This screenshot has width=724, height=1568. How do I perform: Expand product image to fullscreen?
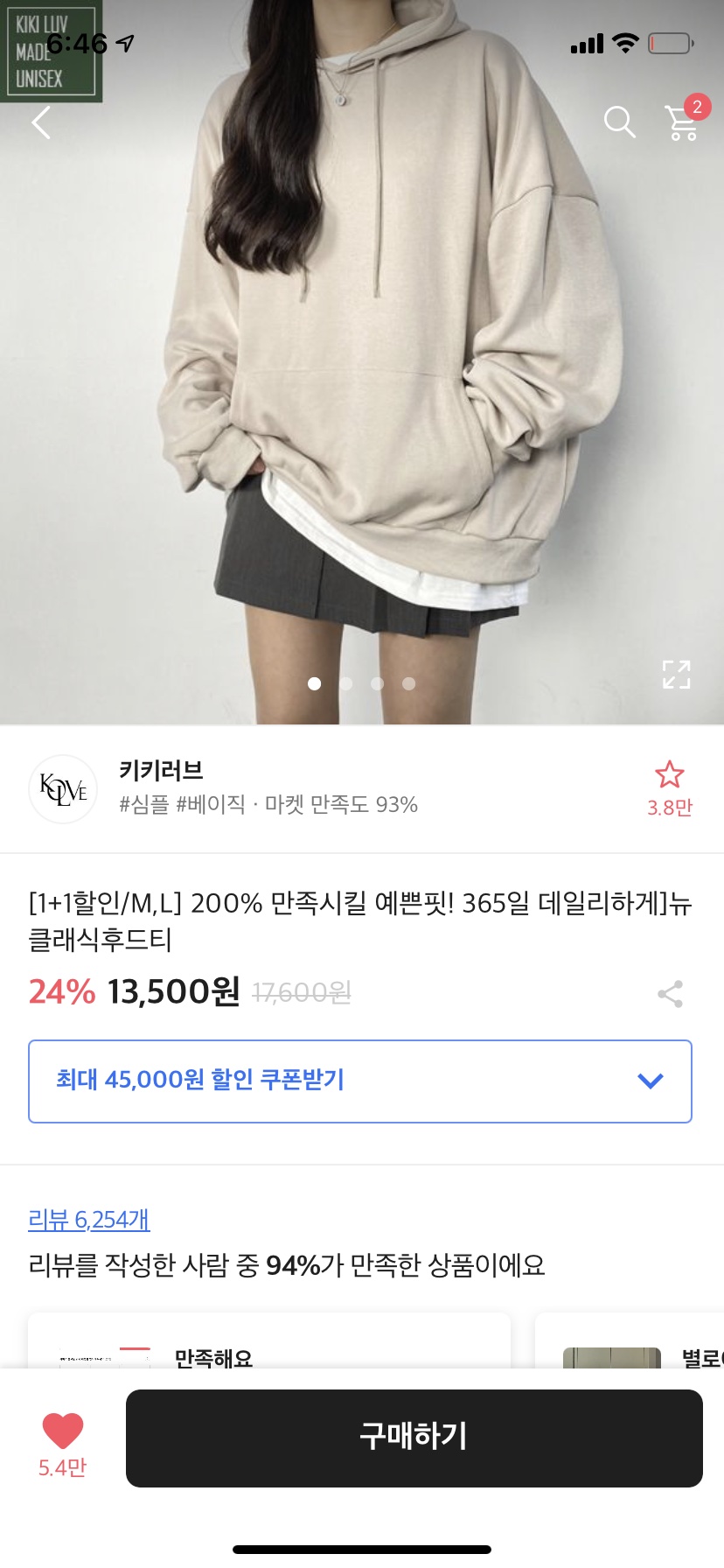676,675
